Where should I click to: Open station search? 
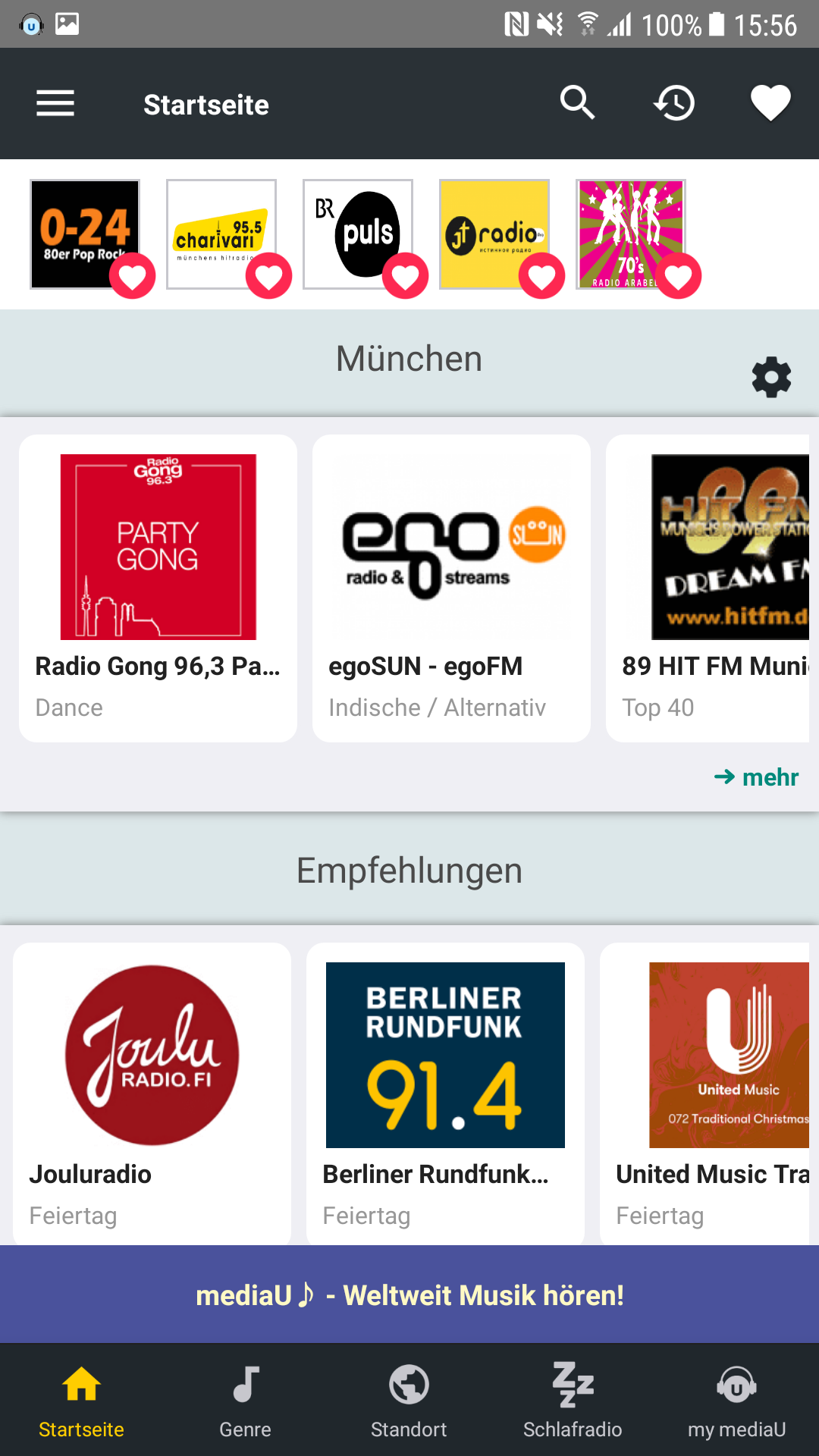pyautogui.click(x=577, y=103)
